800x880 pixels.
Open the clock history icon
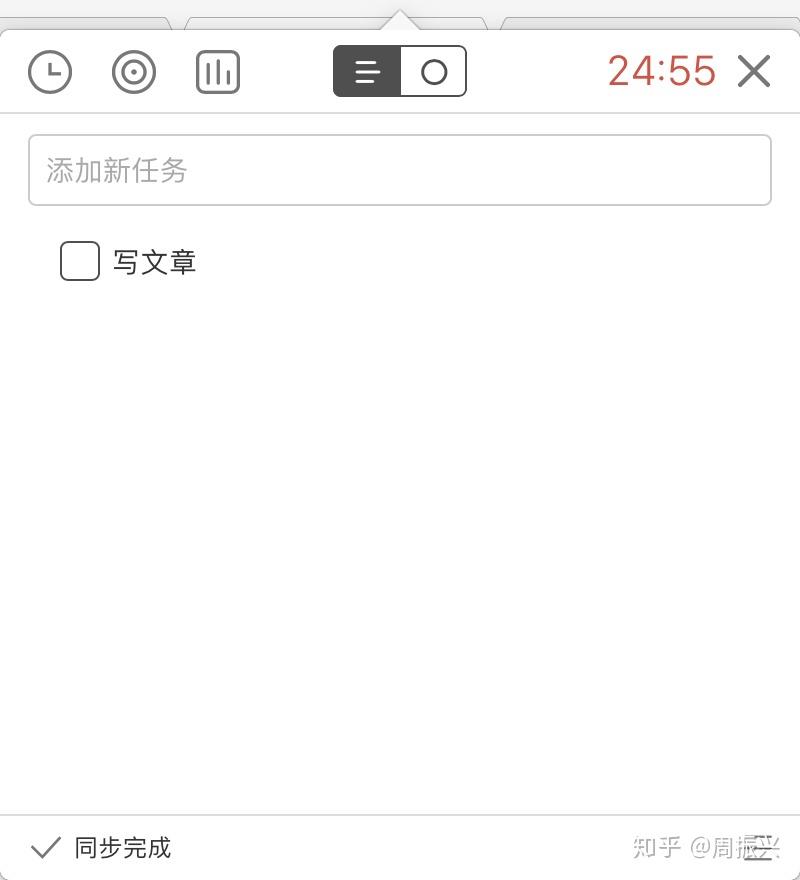[50, 72]
